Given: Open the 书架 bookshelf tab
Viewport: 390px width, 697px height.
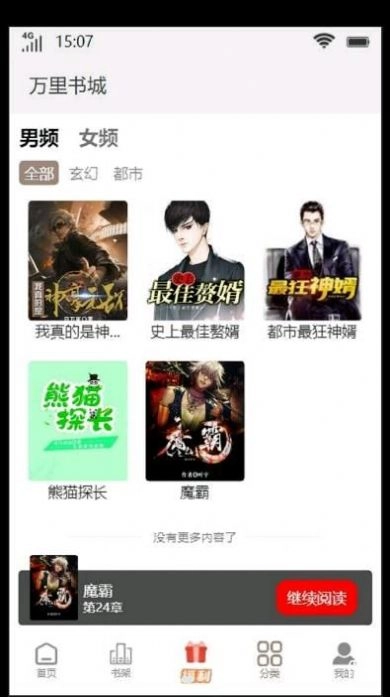Looking at the screenshot, I should 121,660.
